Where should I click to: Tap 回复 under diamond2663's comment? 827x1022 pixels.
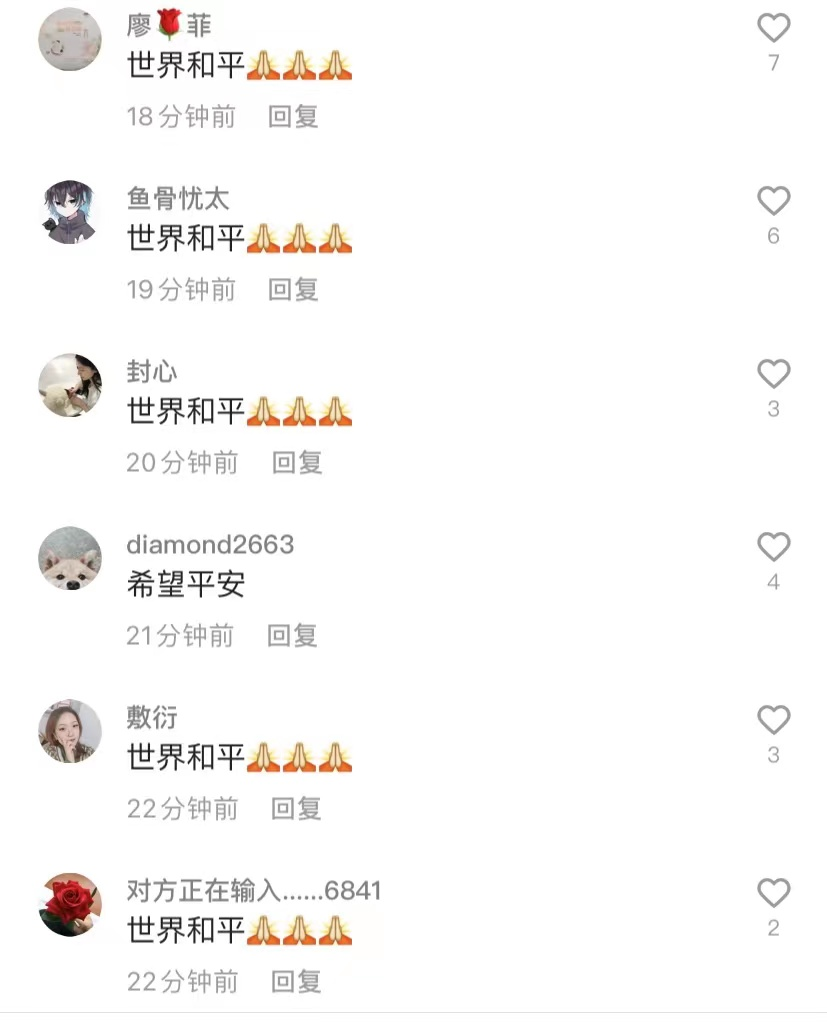click(292, 636)
